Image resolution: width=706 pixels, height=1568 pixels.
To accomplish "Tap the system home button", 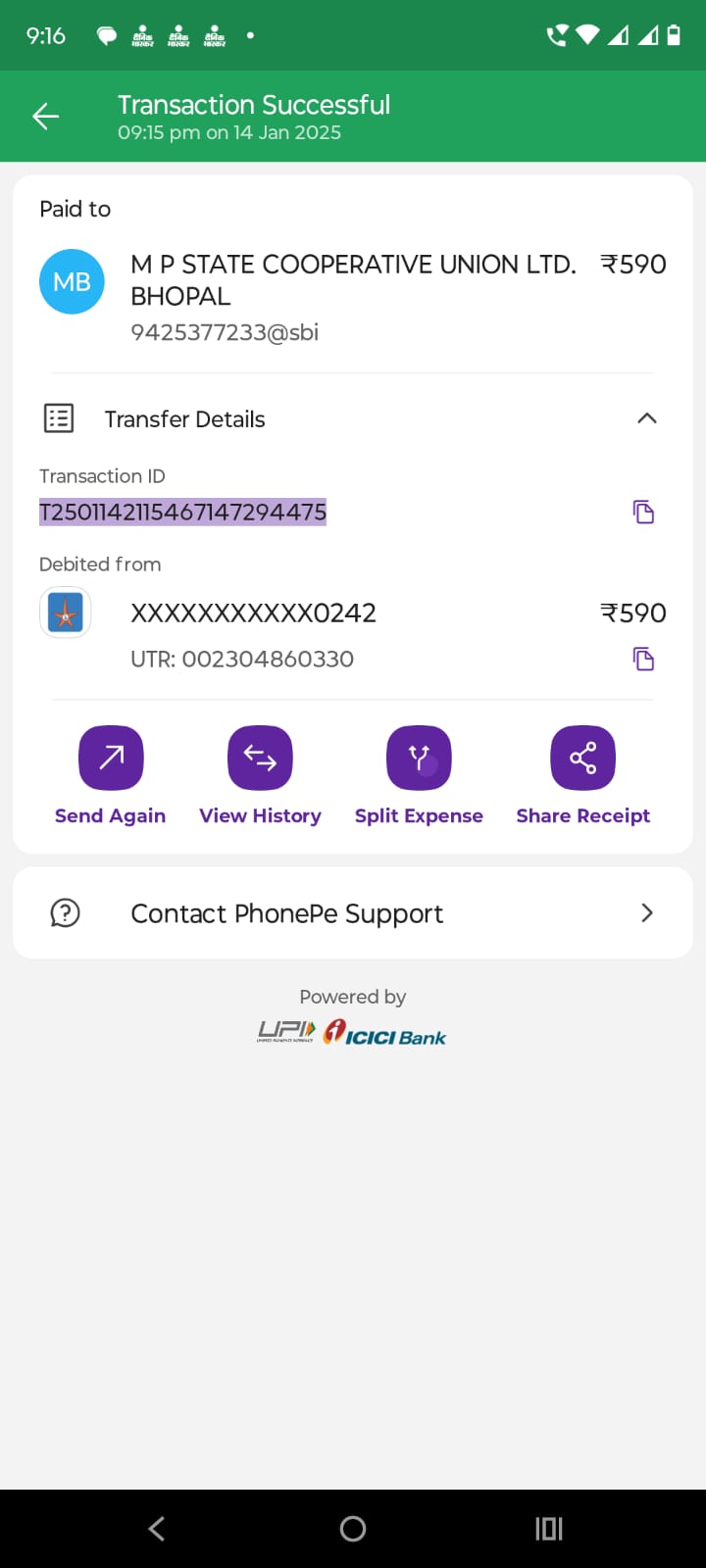I will tap(353, 1529).
